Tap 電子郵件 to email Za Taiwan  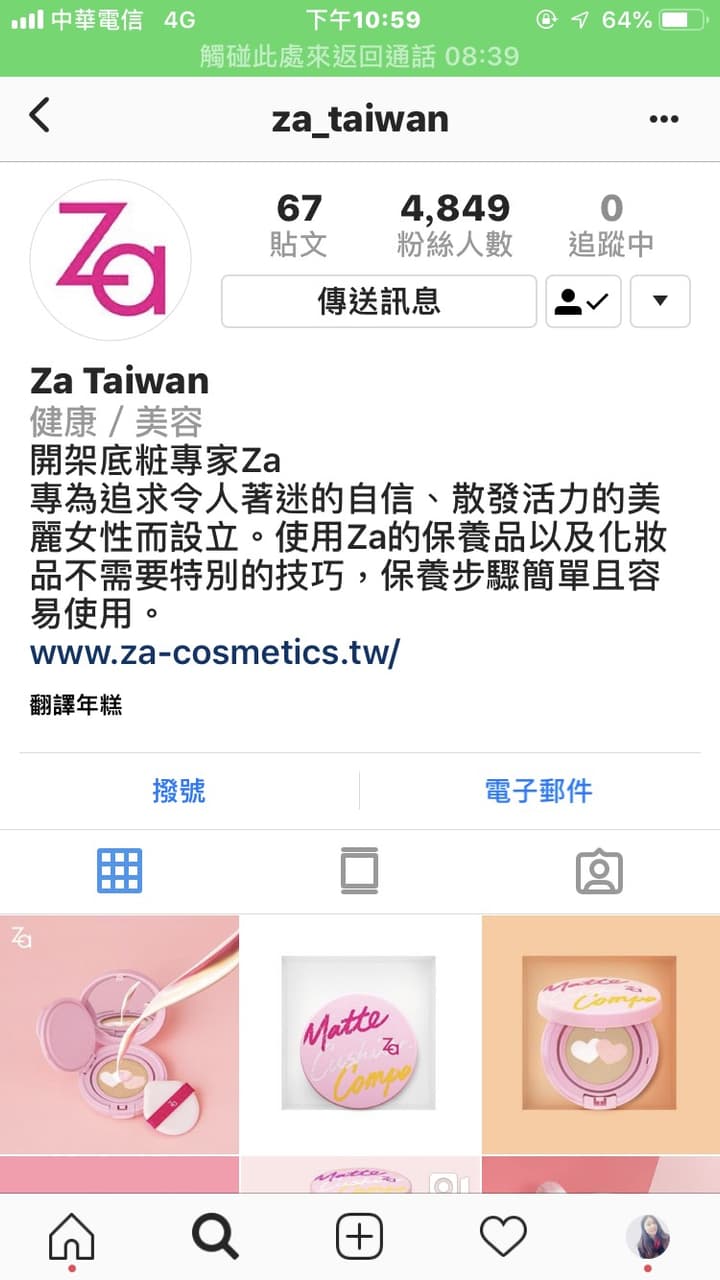539,790
